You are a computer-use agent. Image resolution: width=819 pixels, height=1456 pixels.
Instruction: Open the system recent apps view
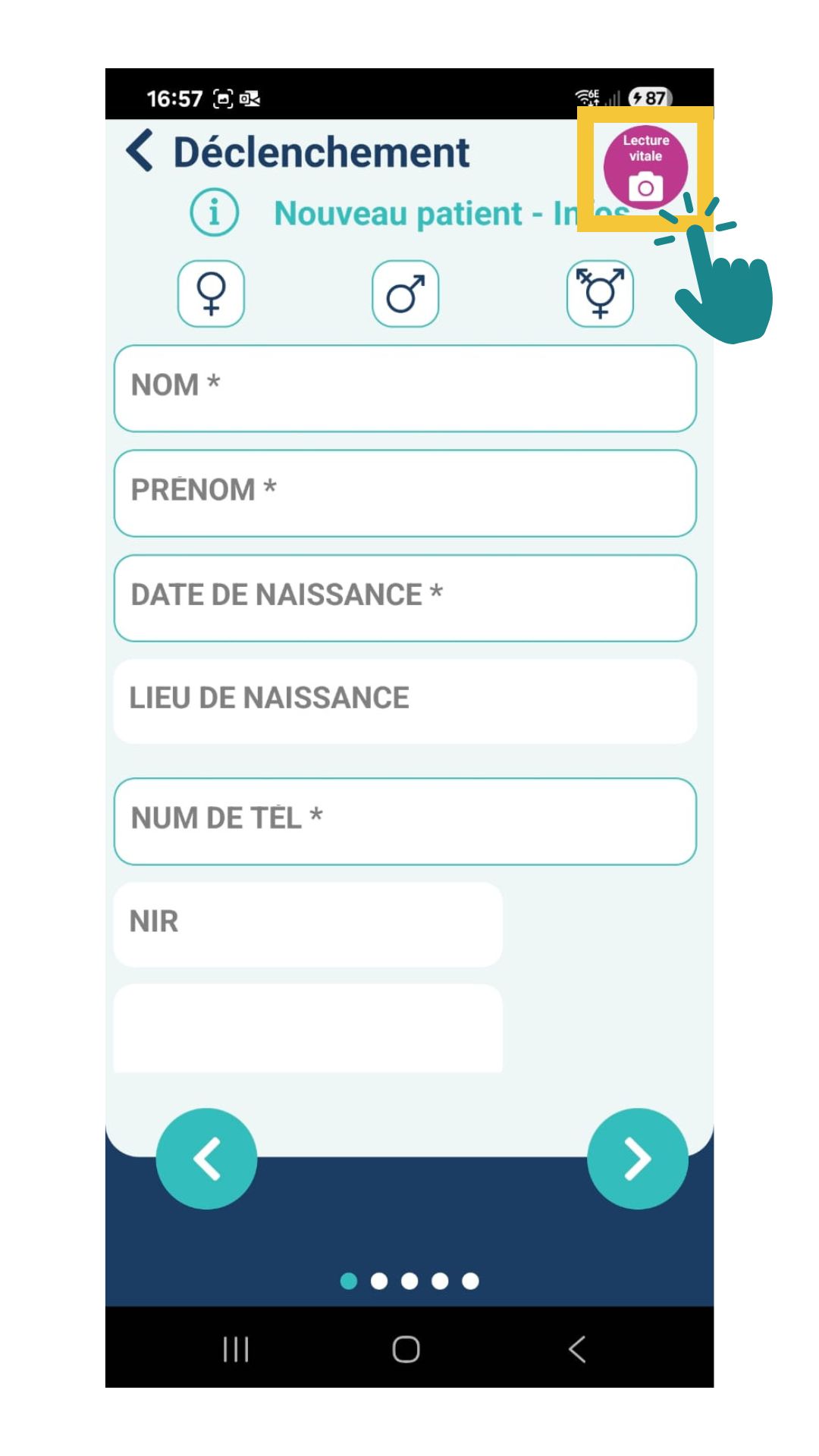236,1349
